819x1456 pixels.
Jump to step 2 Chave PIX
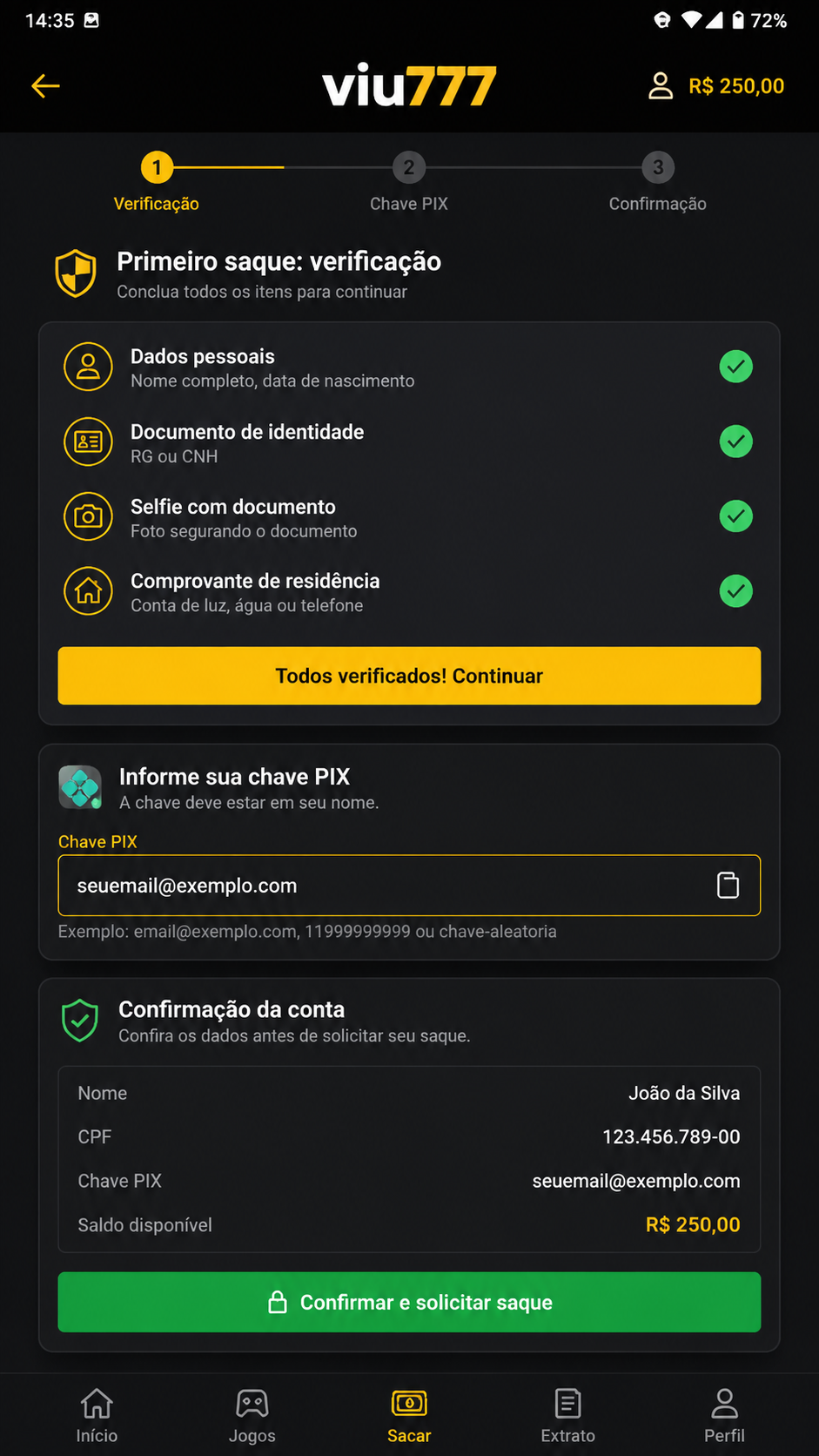pos(409,181)
